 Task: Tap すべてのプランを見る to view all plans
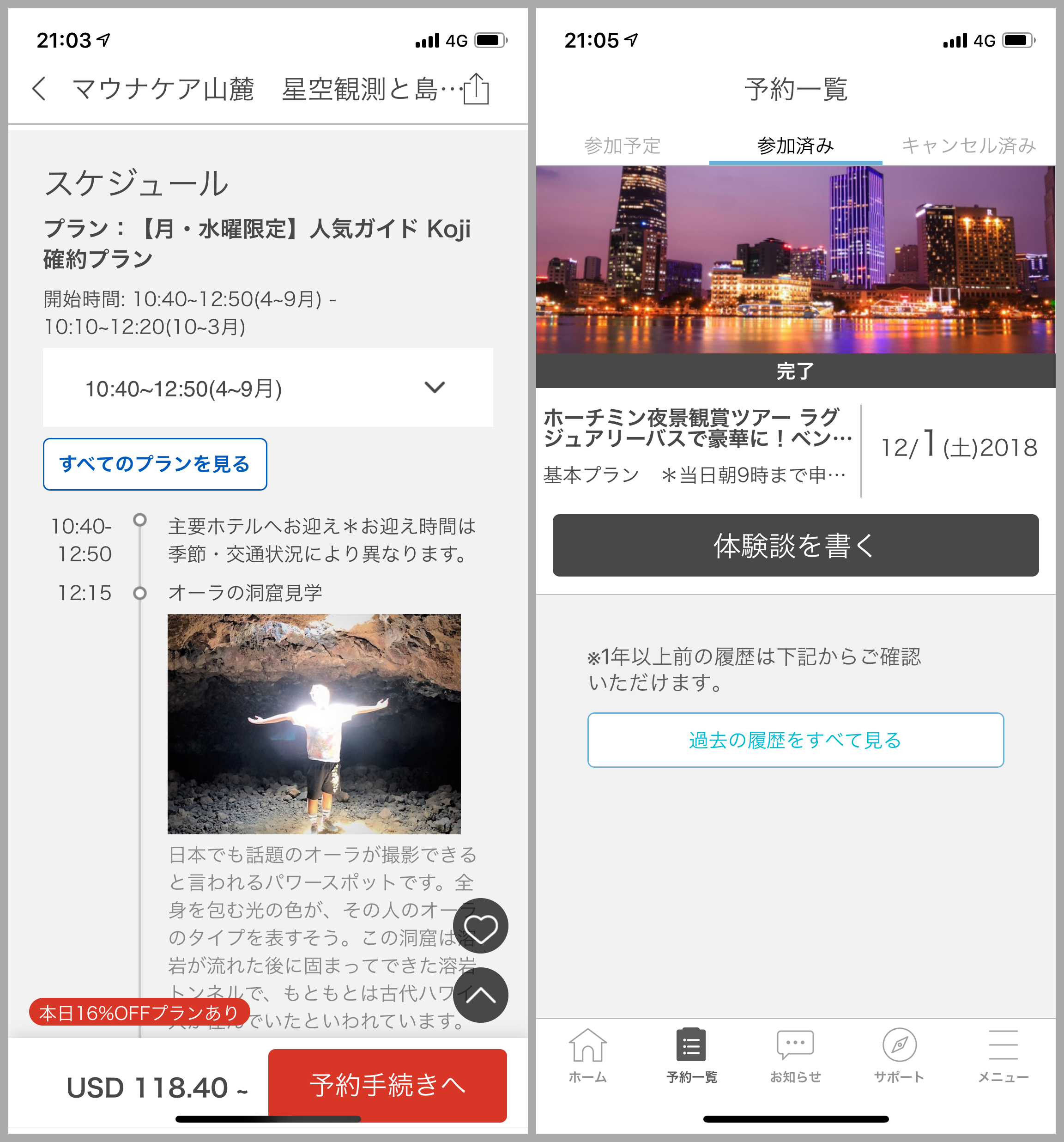click(x=154, y=464)
